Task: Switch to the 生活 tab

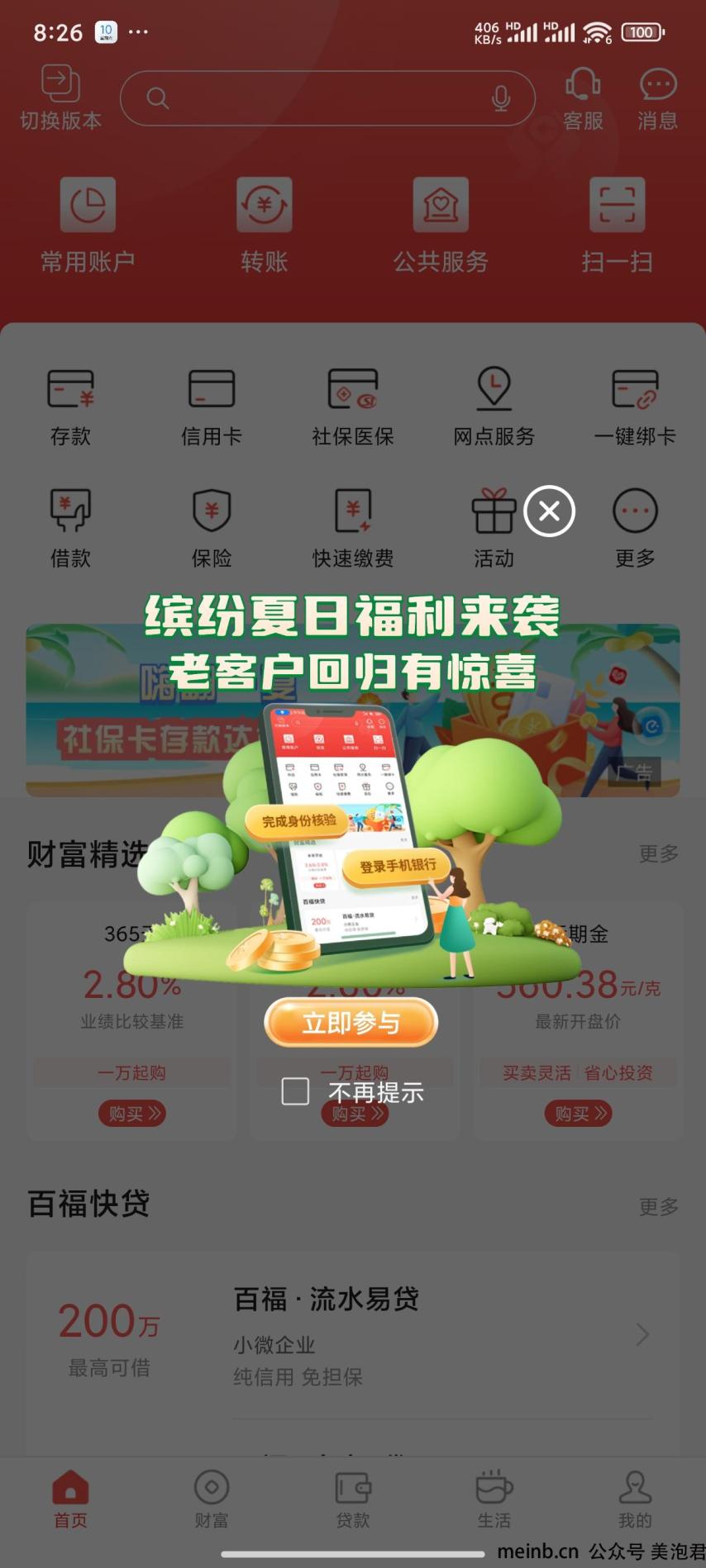Action: (x=494, y=1499)
